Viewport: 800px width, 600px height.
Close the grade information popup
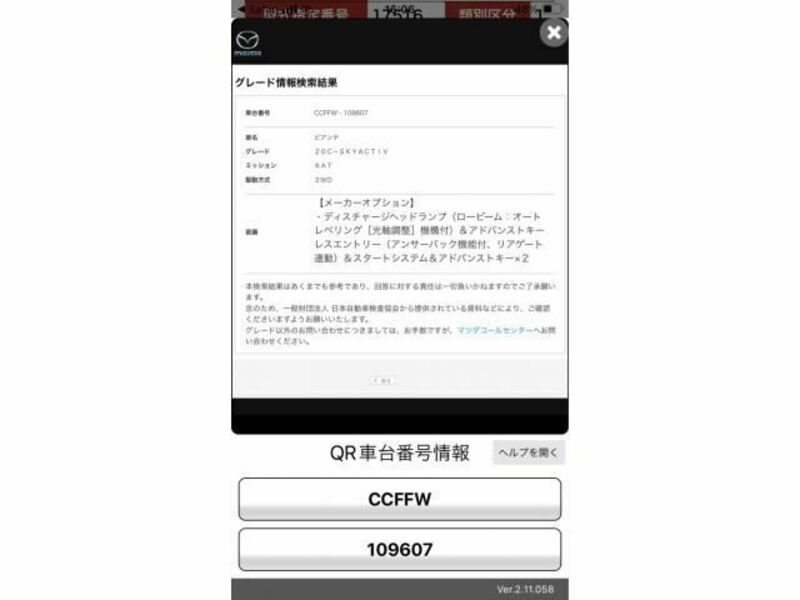(553, 33)
